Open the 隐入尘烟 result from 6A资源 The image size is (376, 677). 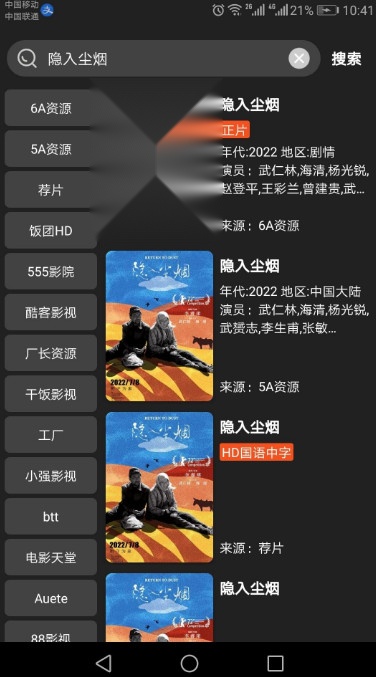pos(239,165)
